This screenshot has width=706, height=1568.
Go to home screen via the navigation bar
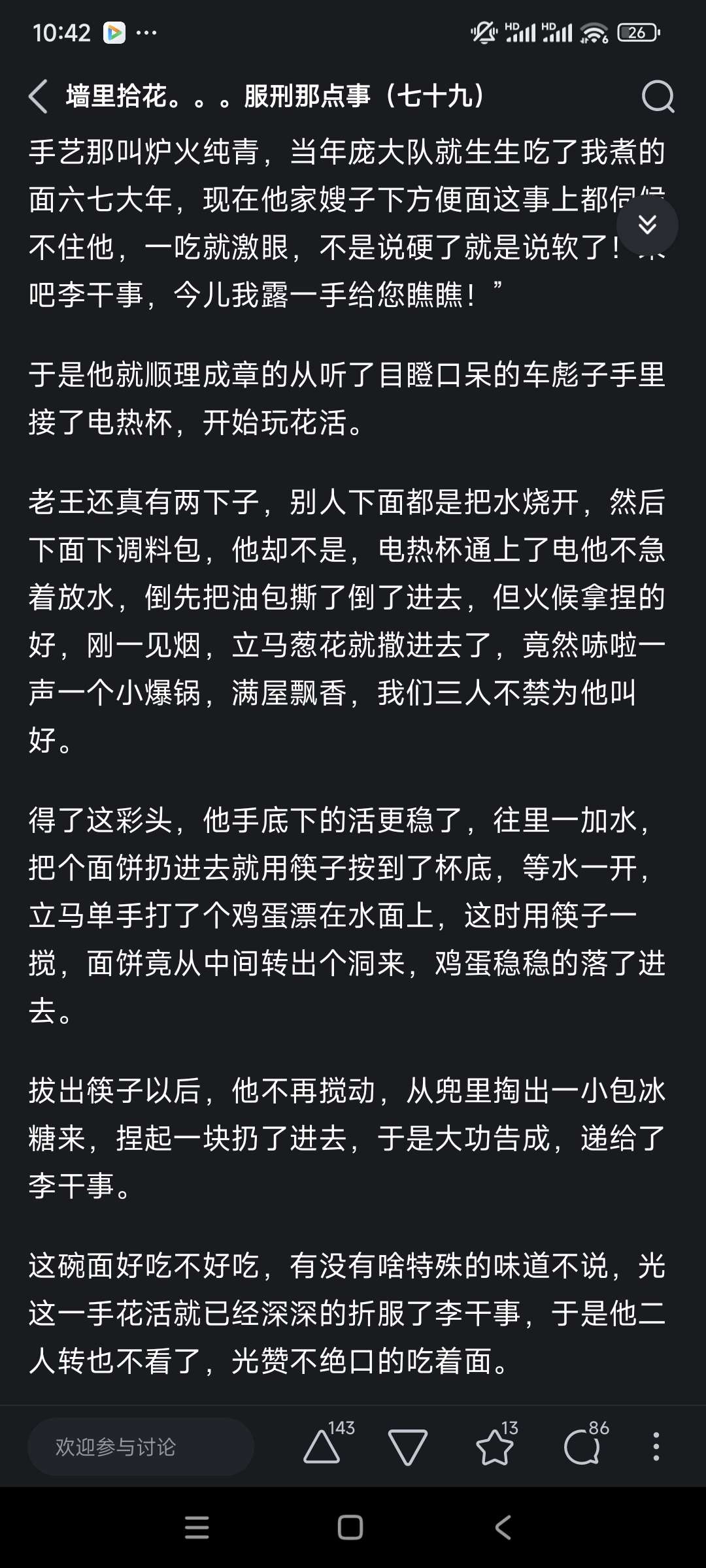pos(350,1527)
